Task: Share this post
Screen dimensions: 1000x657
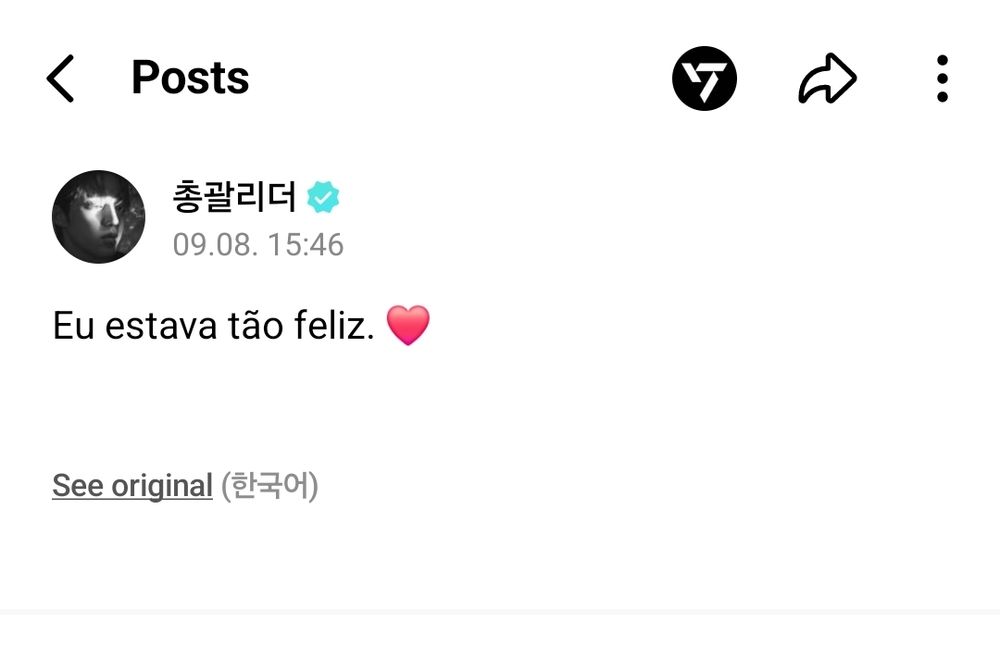Action: click(x=827, y=79)
